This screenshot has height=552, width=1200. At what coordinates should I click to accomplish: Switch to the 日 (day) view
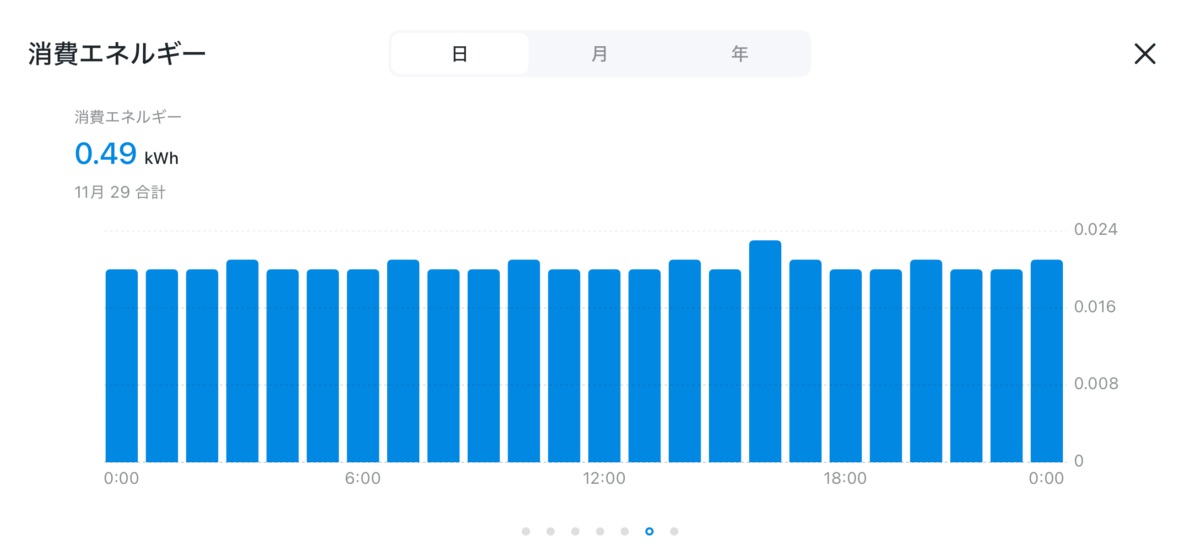click(x=459, y=54)
